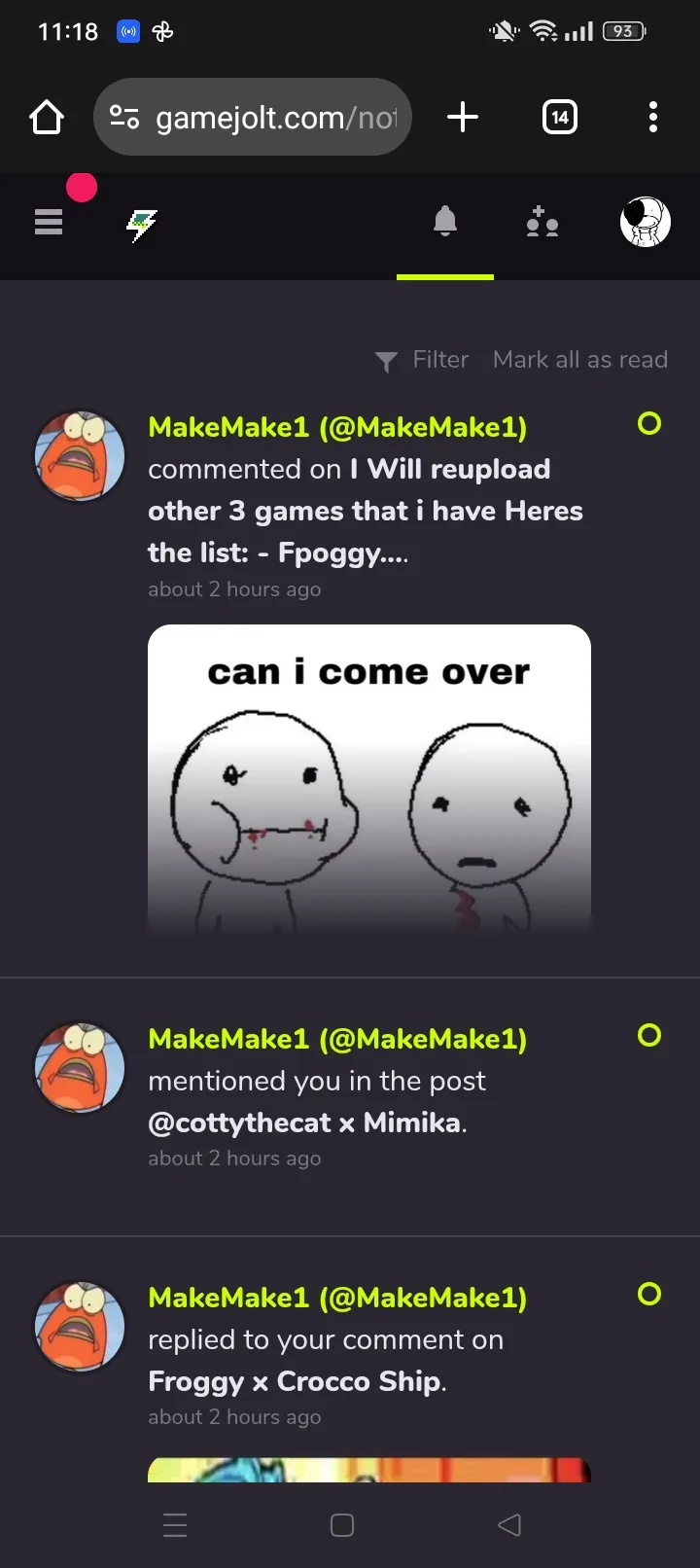Open your profile avatar menu
The width and height of the screenshot is (700, 1568).
point(646,222)
